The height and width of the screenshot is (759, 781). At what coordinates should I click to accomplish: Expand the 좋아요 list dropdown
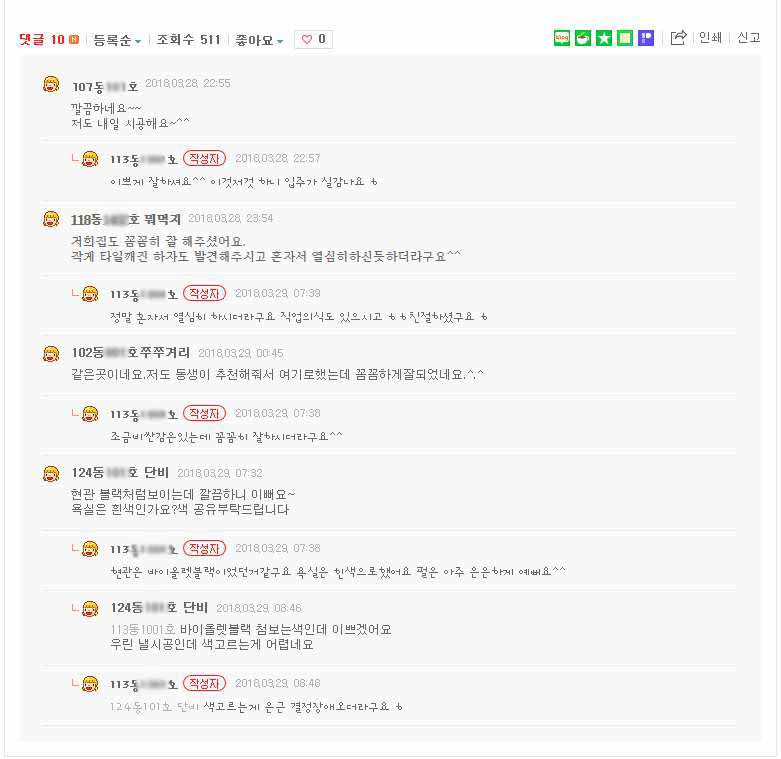tap(259, 40)
